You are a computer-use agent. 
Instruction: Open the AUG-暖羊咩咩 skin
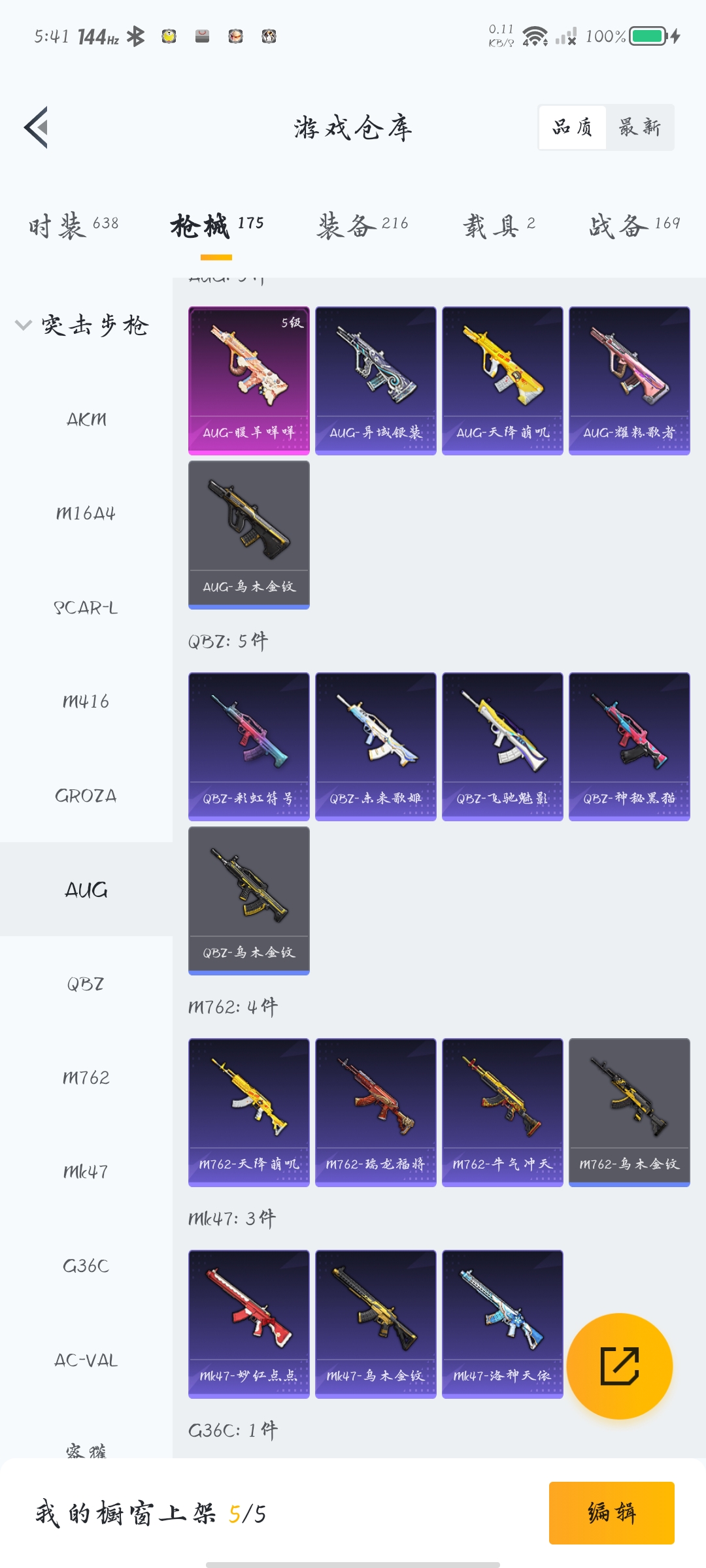coord(248,380)
